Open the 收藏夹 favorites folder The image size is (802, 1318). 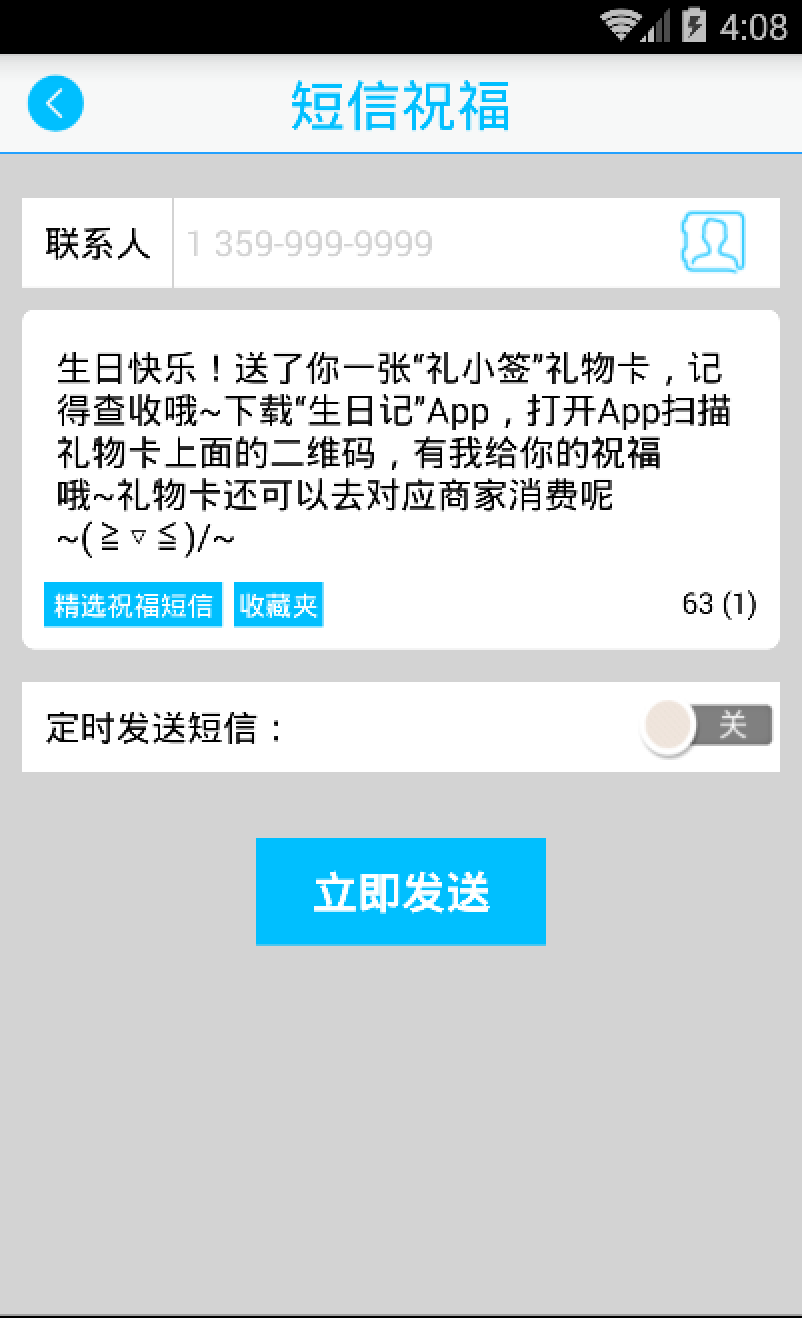tap(277, 604)
